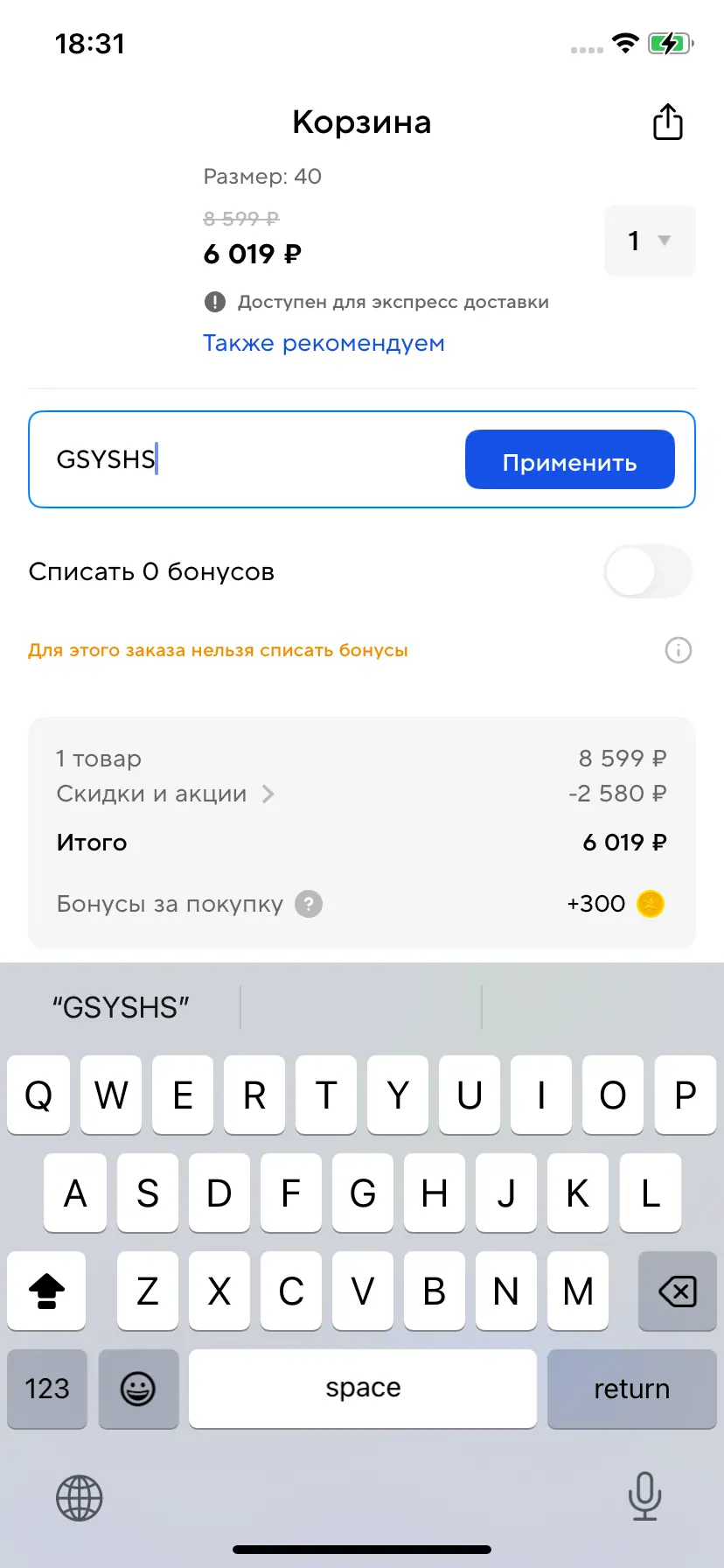Delete the last character with backspace

pyautogui.click(x=677, y=1291)
